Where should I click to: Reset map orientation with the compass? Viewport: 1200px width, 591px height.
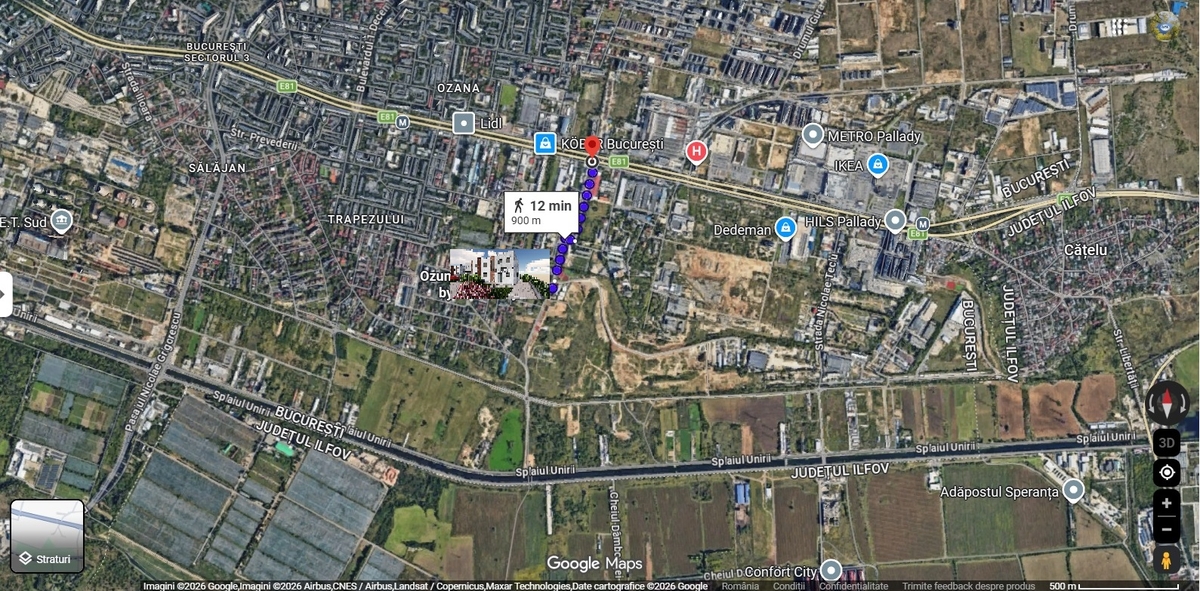(1166, 403)
